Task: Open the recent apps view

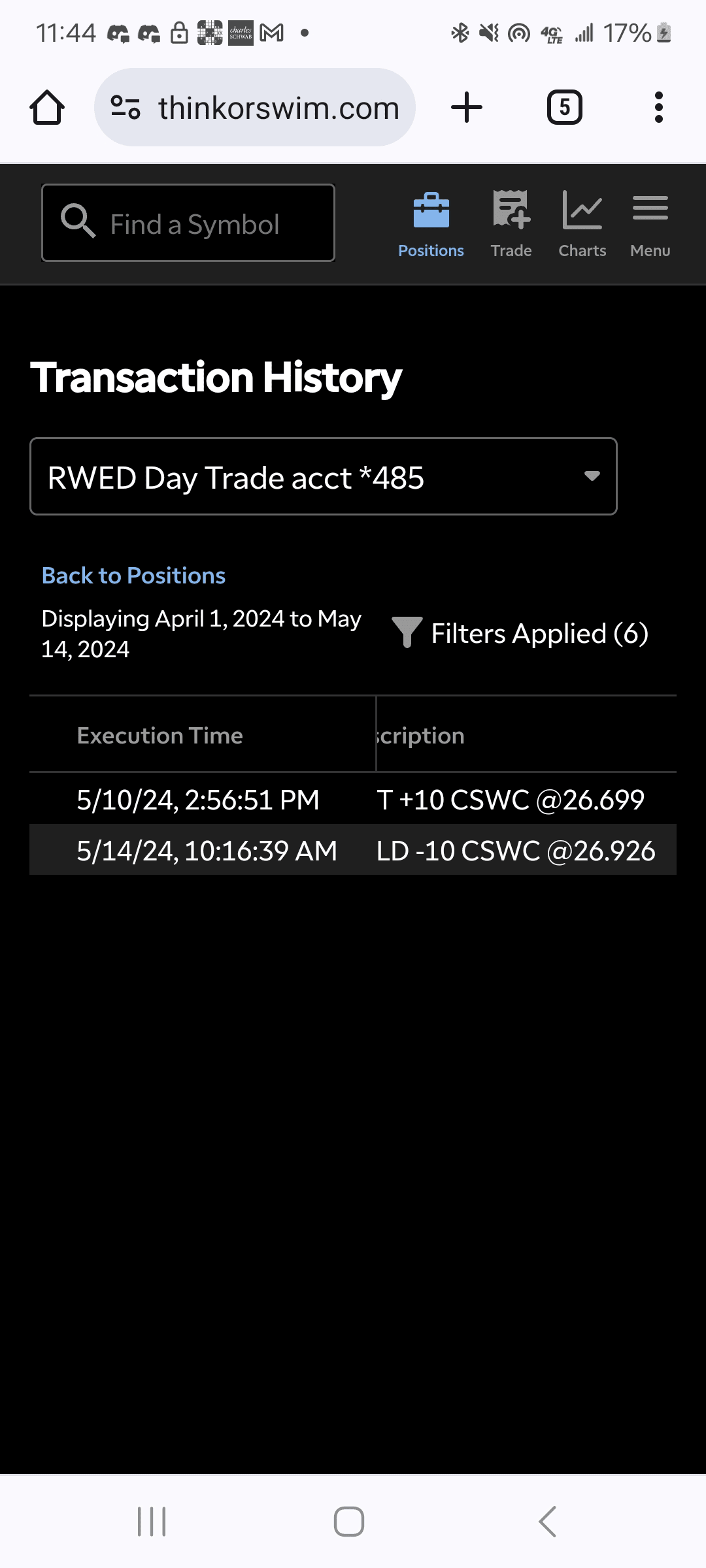Action: (152, 1522)
